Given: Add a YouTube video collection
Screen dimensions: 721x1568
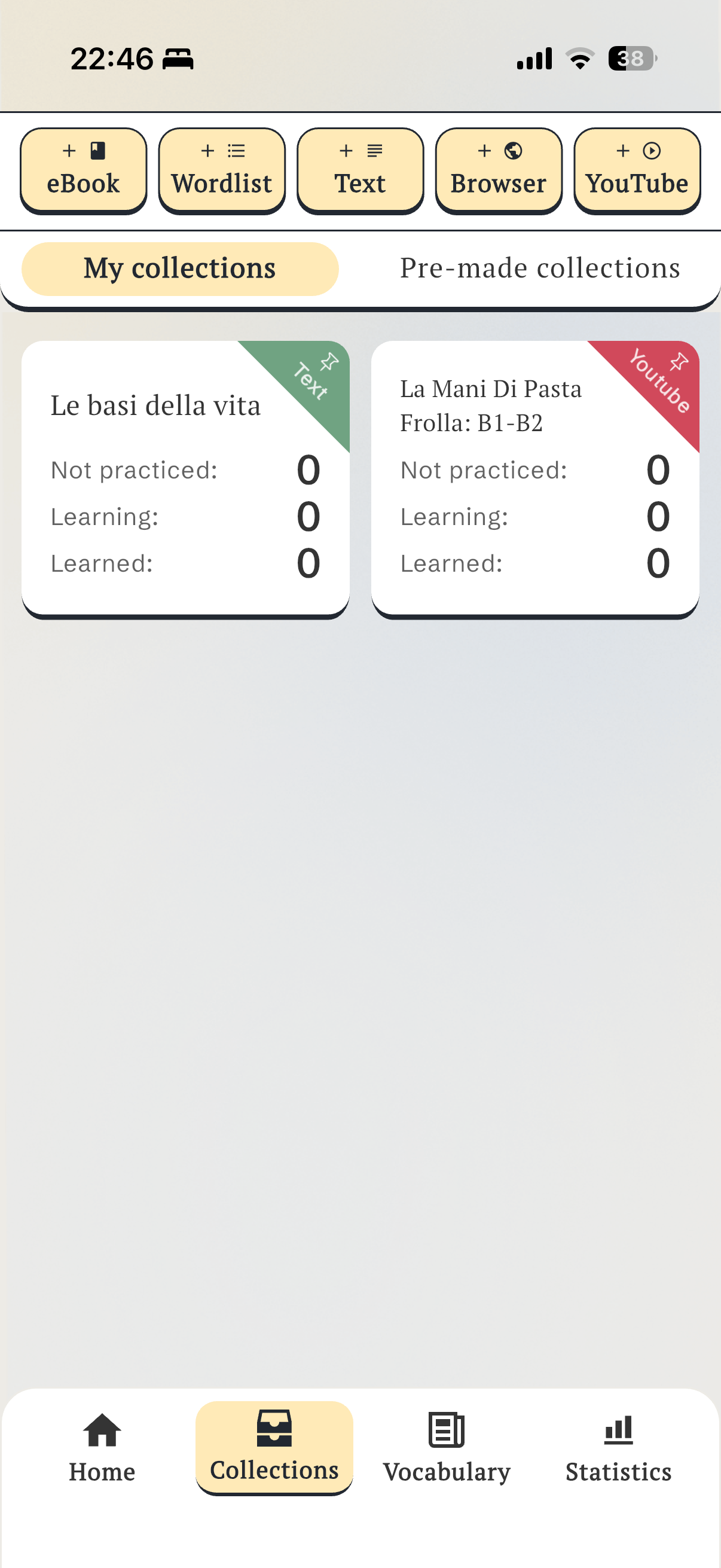Looking at the screenshot, I should pyautogui.click(x=637, y=170).
